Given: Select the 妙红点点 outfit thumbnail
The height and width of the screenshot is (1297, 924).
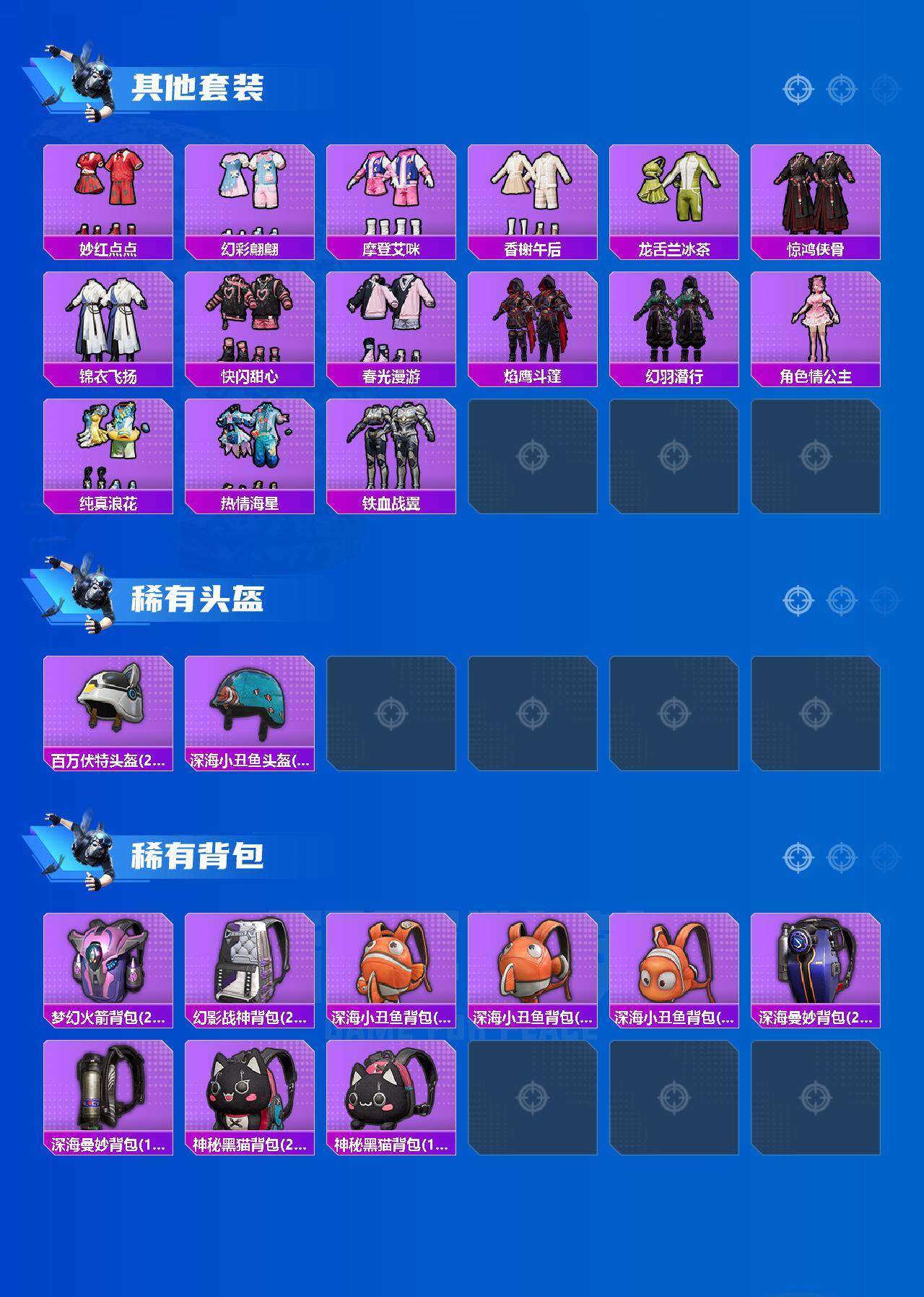Looking at the screenshot, I should coord(107,191).
